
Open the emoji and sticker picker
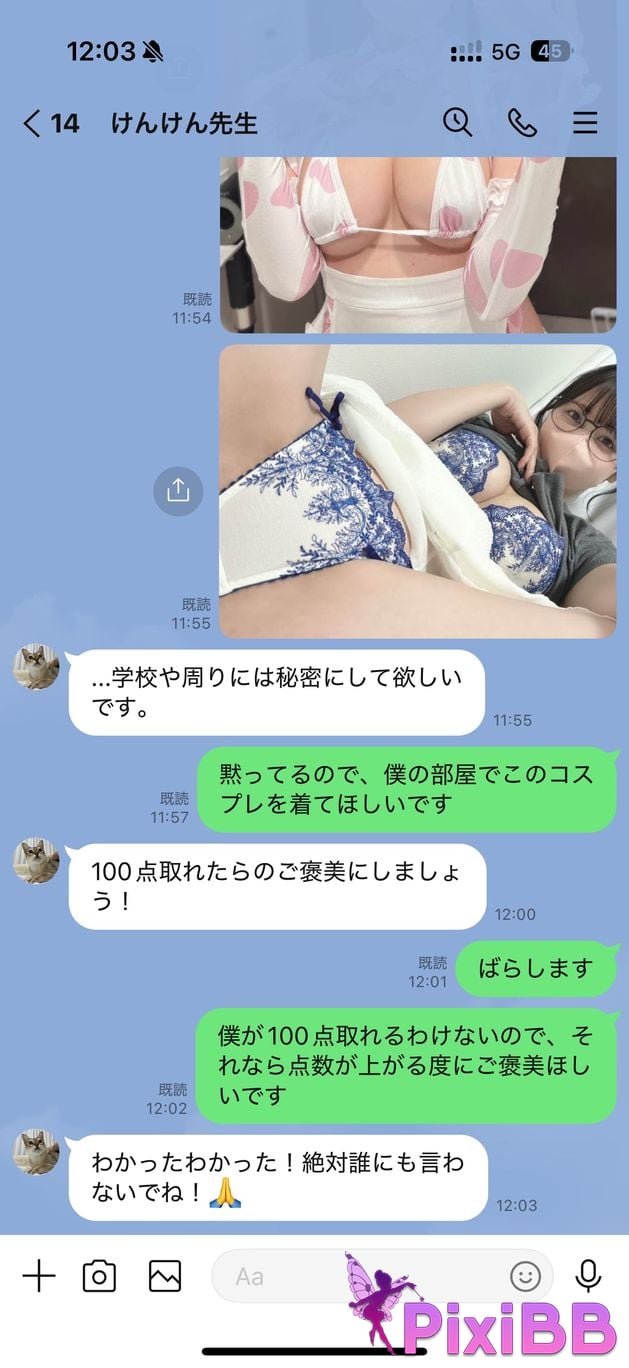click(x=525, y=1276)
